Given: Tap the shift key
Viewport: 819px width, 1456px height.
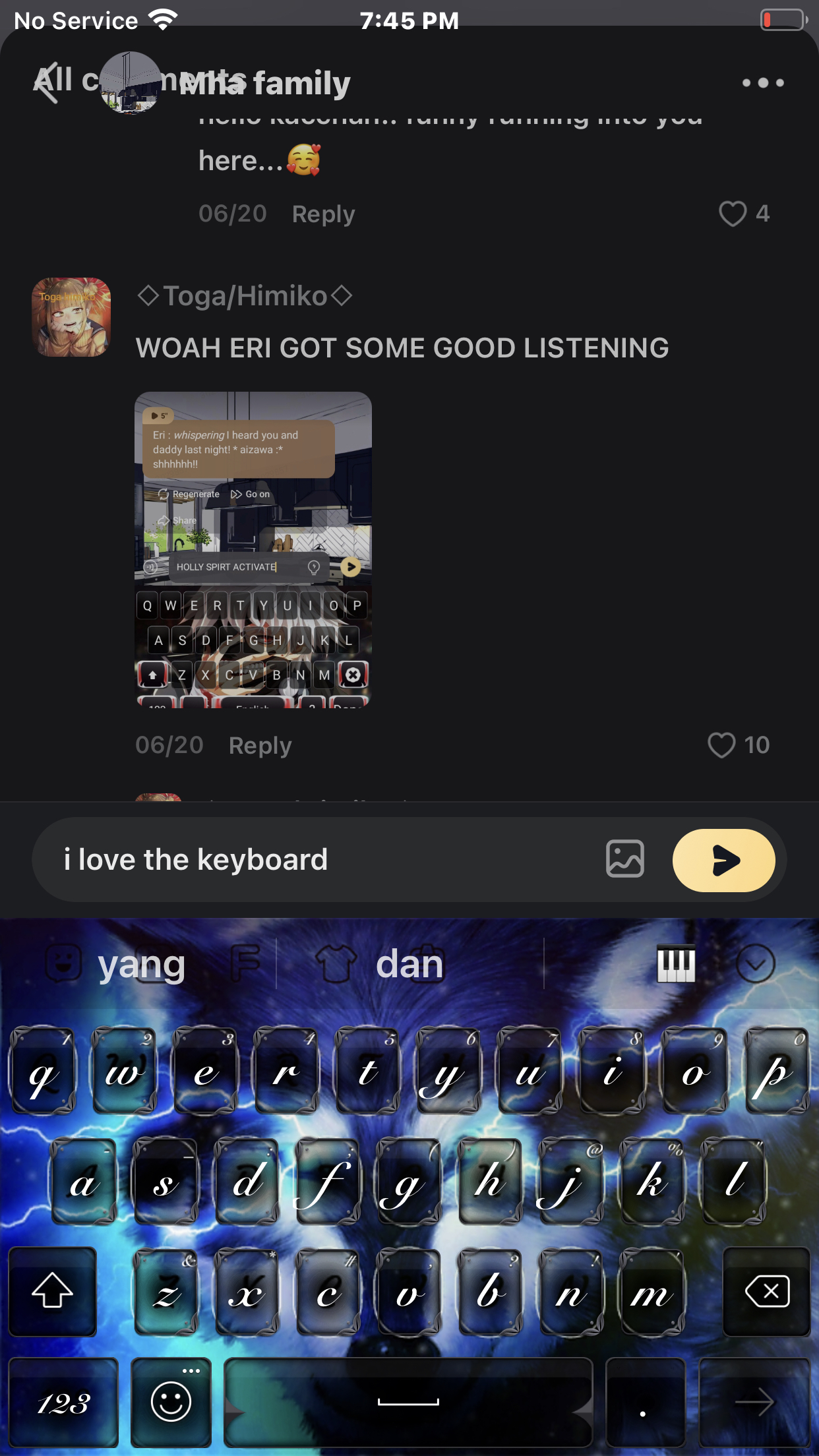Looking at the screenshot, I should (x=53, y=1291).
